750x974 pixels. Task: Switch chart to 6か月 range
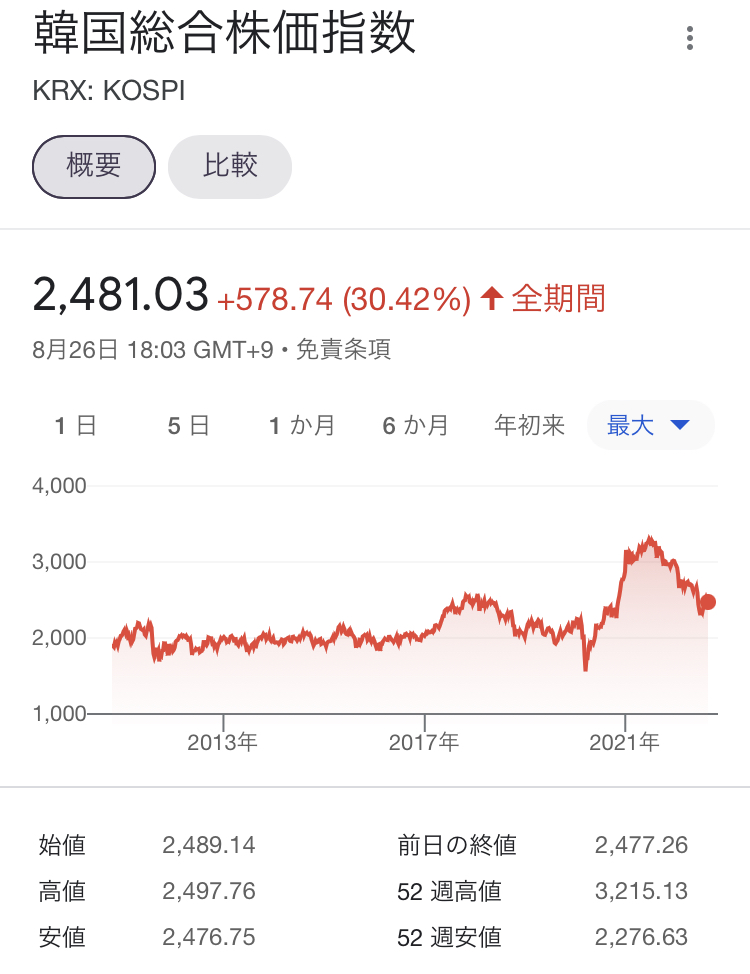[416, 426]
